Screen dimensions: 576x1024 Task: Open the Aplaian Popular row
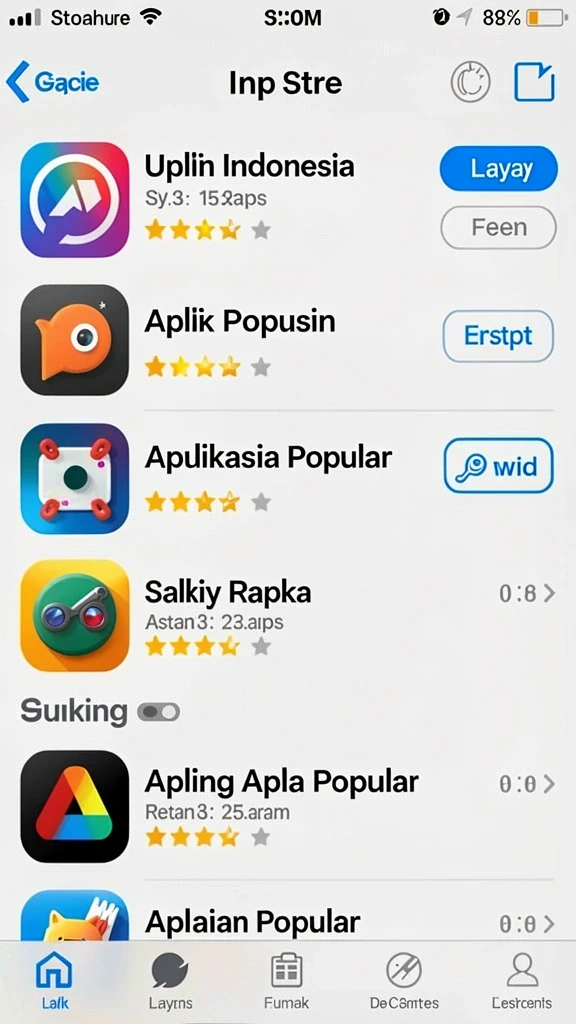click(288, 916)
